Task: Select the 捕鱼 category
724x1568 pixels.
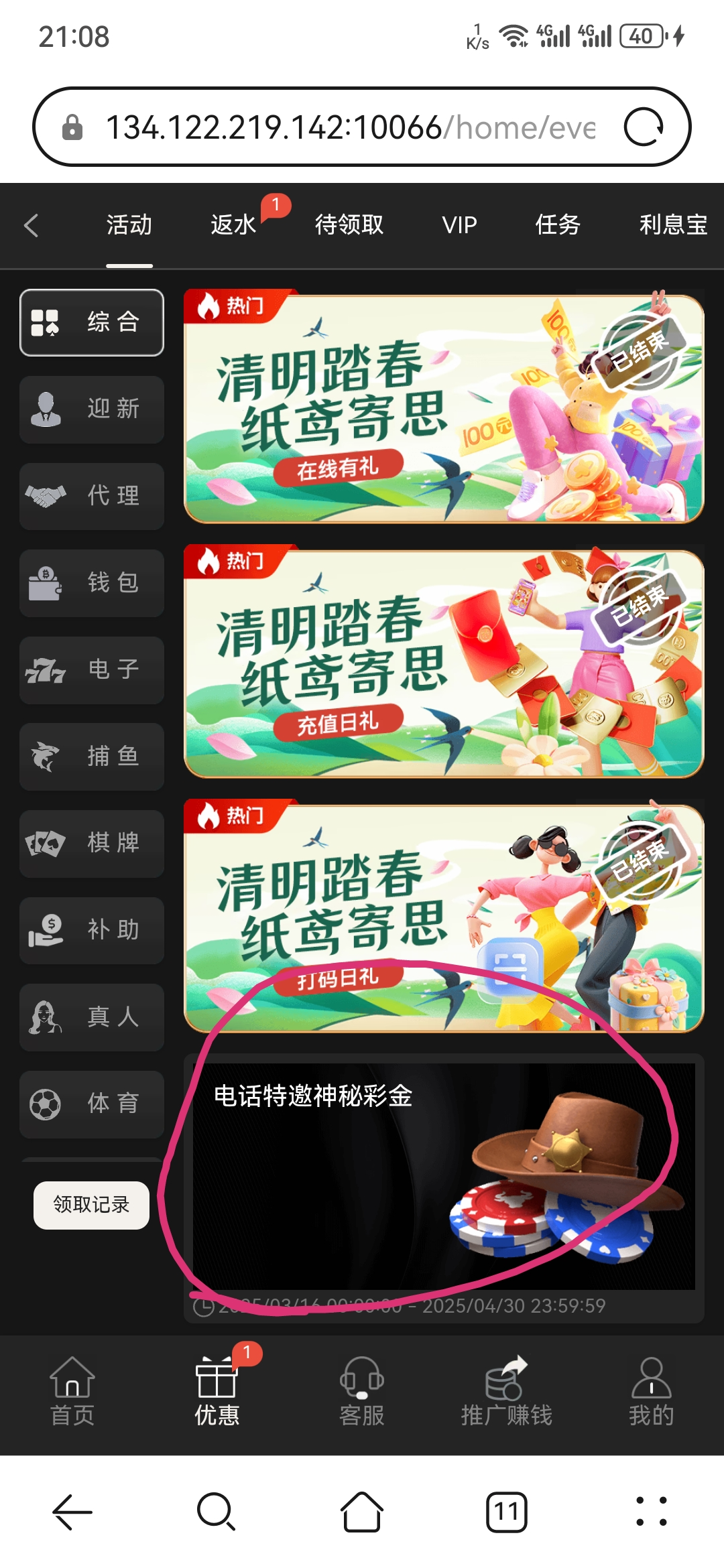Action: tap(92, 757)
